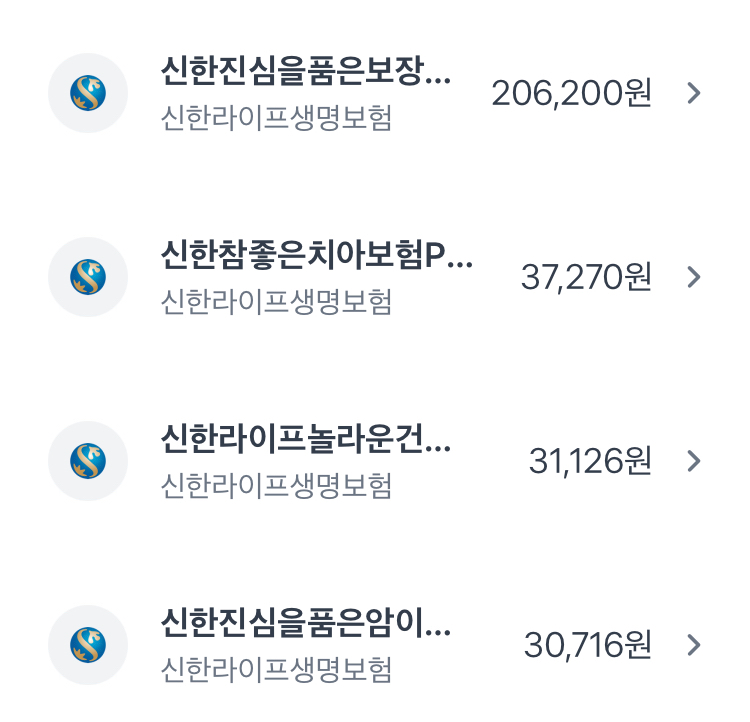Open the 신한진심을품은보장 insurance row
Image resolution: width=750 pixels, height=722 pixels.
375,93
